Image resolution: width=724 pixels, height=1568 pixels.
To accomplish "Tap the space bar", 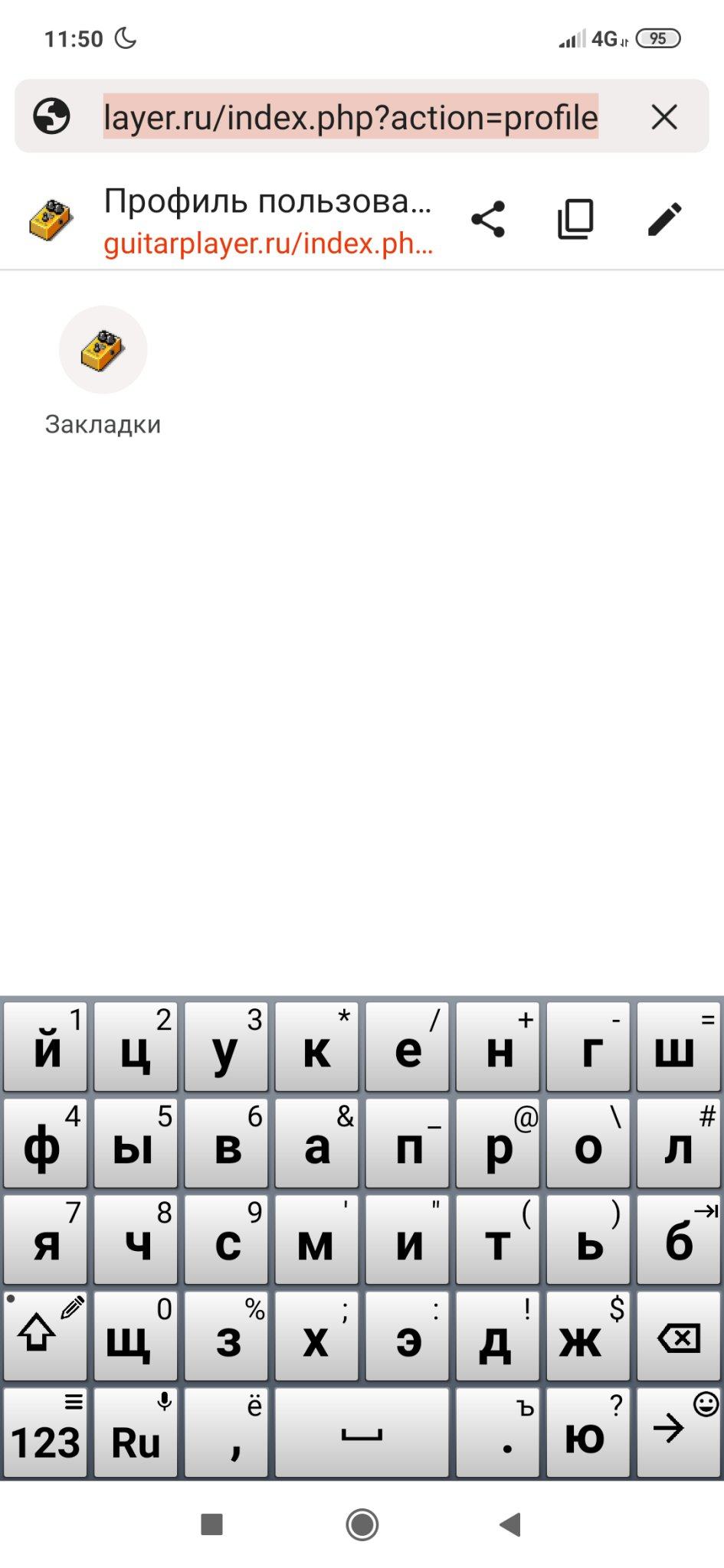I will [362, 1434].
